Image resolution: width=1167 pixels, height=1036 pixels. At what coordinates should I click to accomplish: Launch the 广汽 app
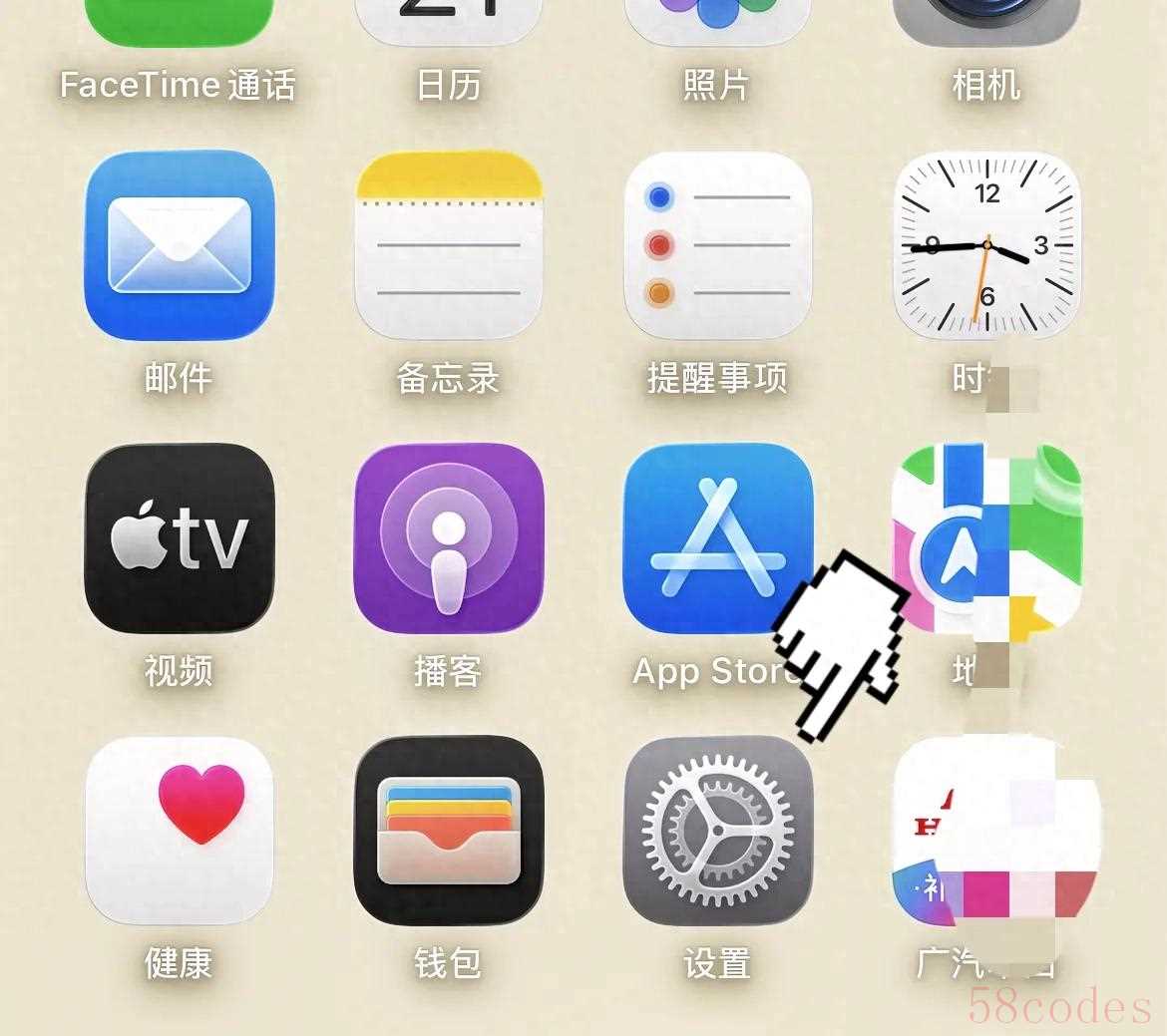pyautogui.click(x=986, y=832)
